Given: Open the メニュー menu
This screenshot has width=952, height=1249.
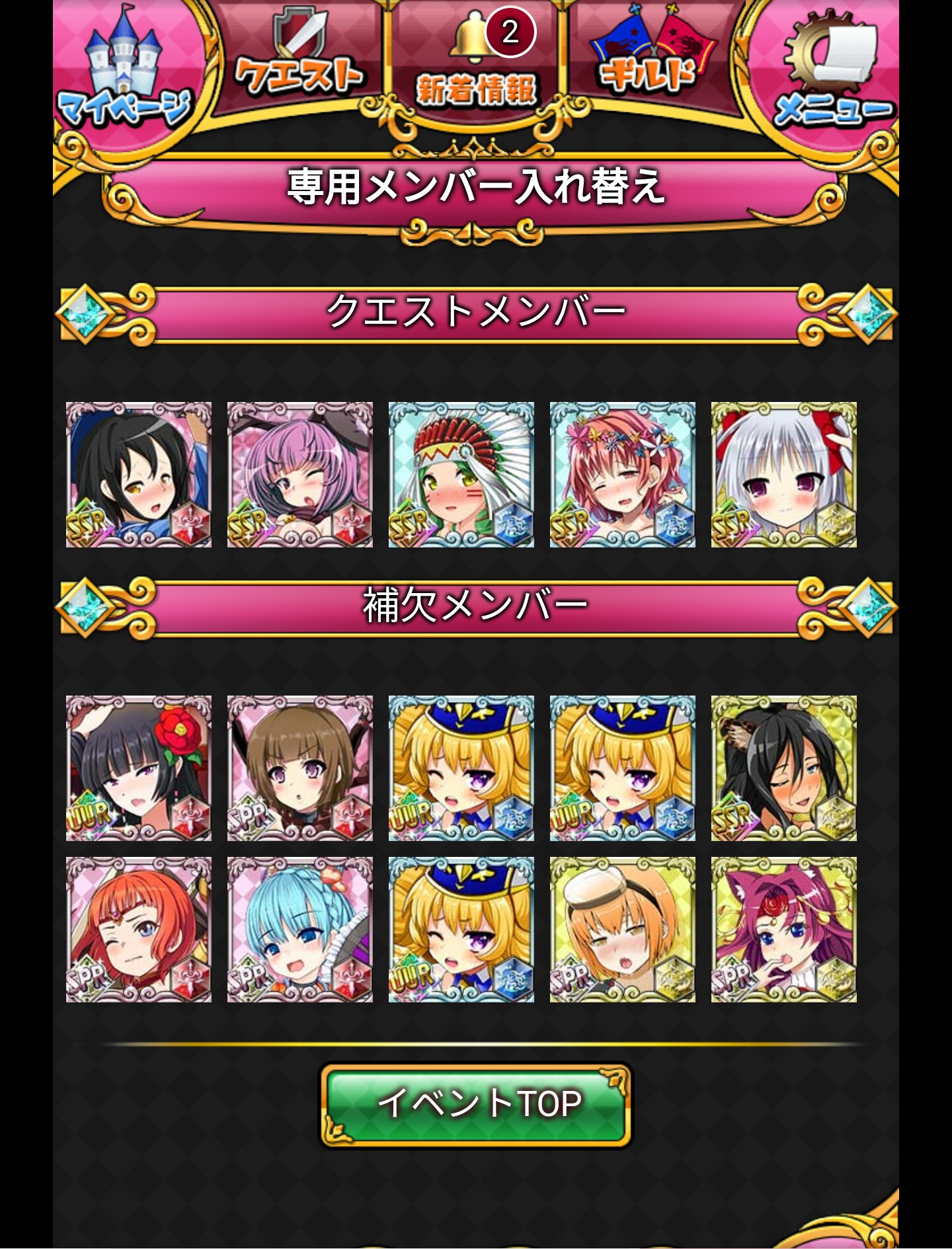Looking at the screenshot, I should [x=831, y=73].
